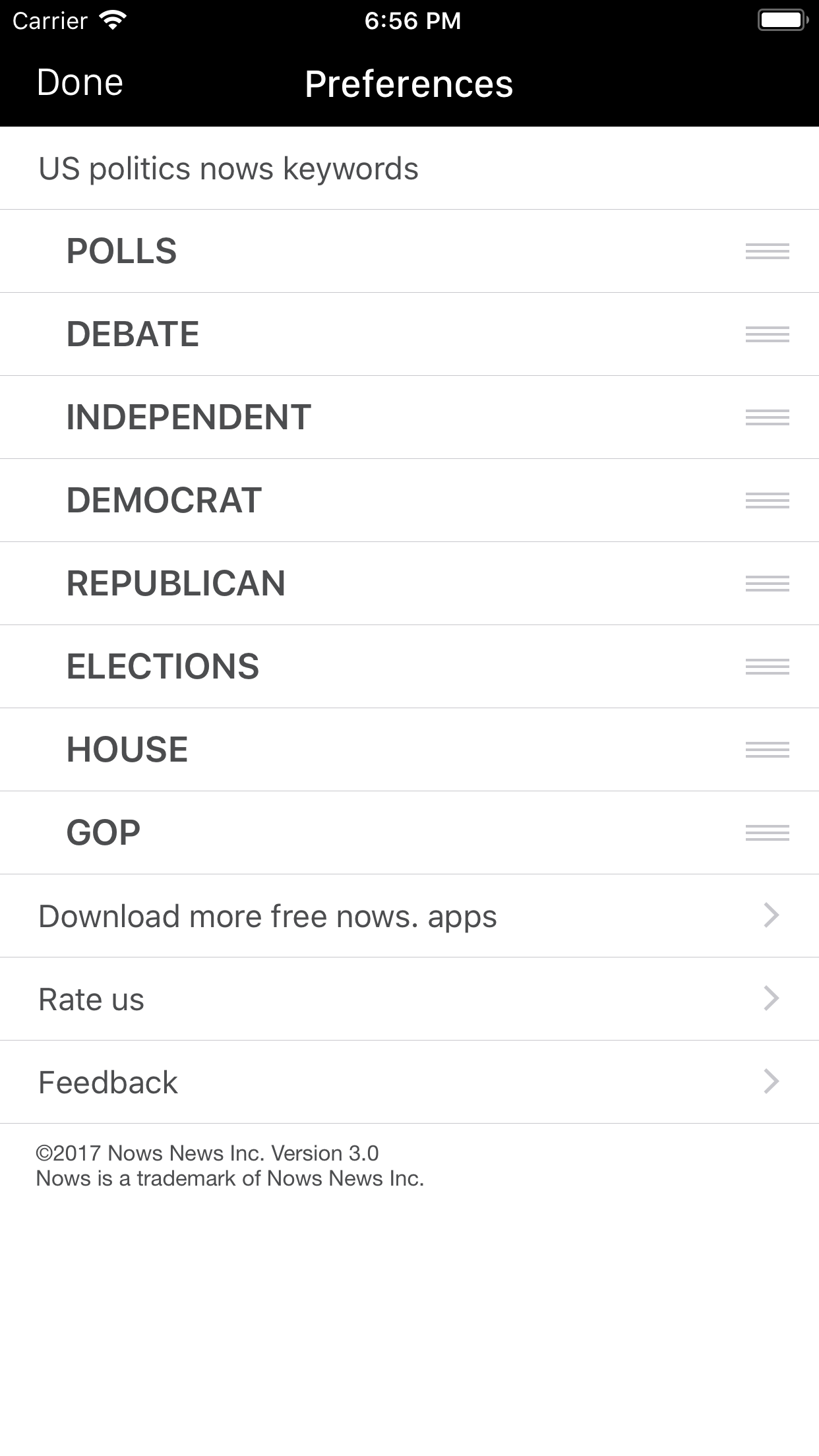Click the DEMOCRAT reorder handle
The height and width of the screenshot is (1456, 819).
[767, 501]
